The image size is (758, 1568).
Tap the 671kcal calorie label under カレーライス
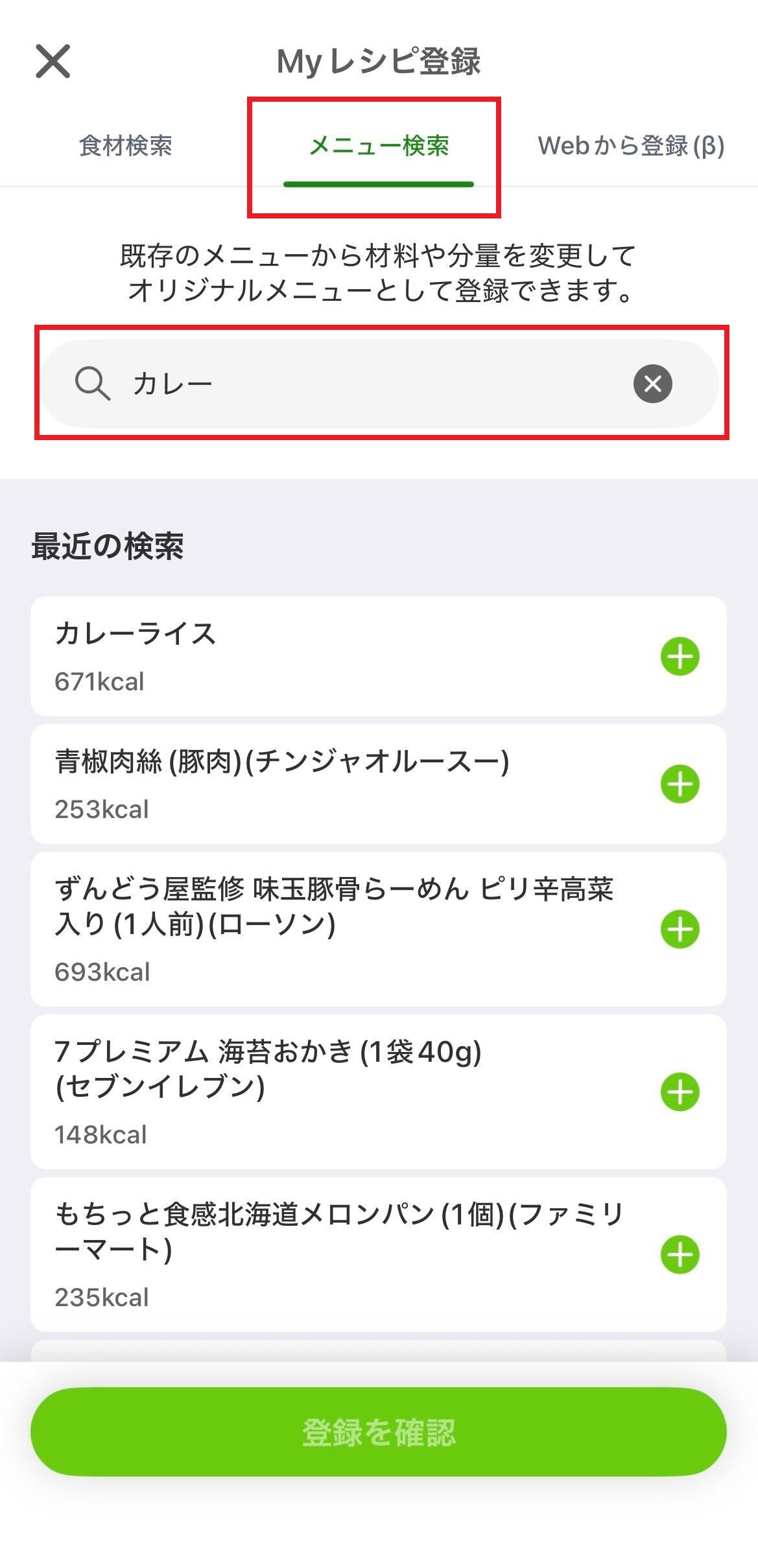pyautogui.click(x=99, y=681)
